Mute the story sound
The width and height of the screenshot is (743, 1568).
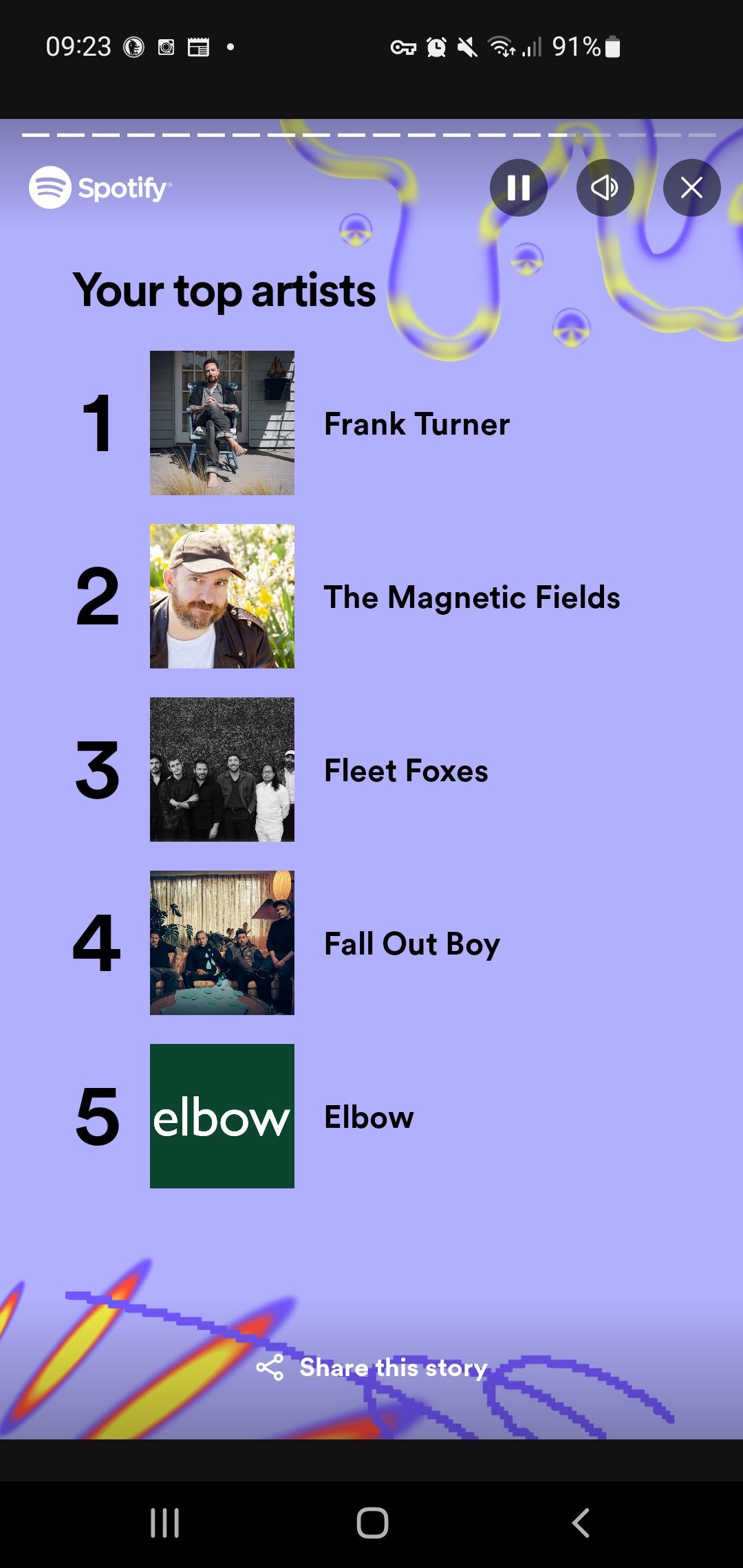coord(605,187)
